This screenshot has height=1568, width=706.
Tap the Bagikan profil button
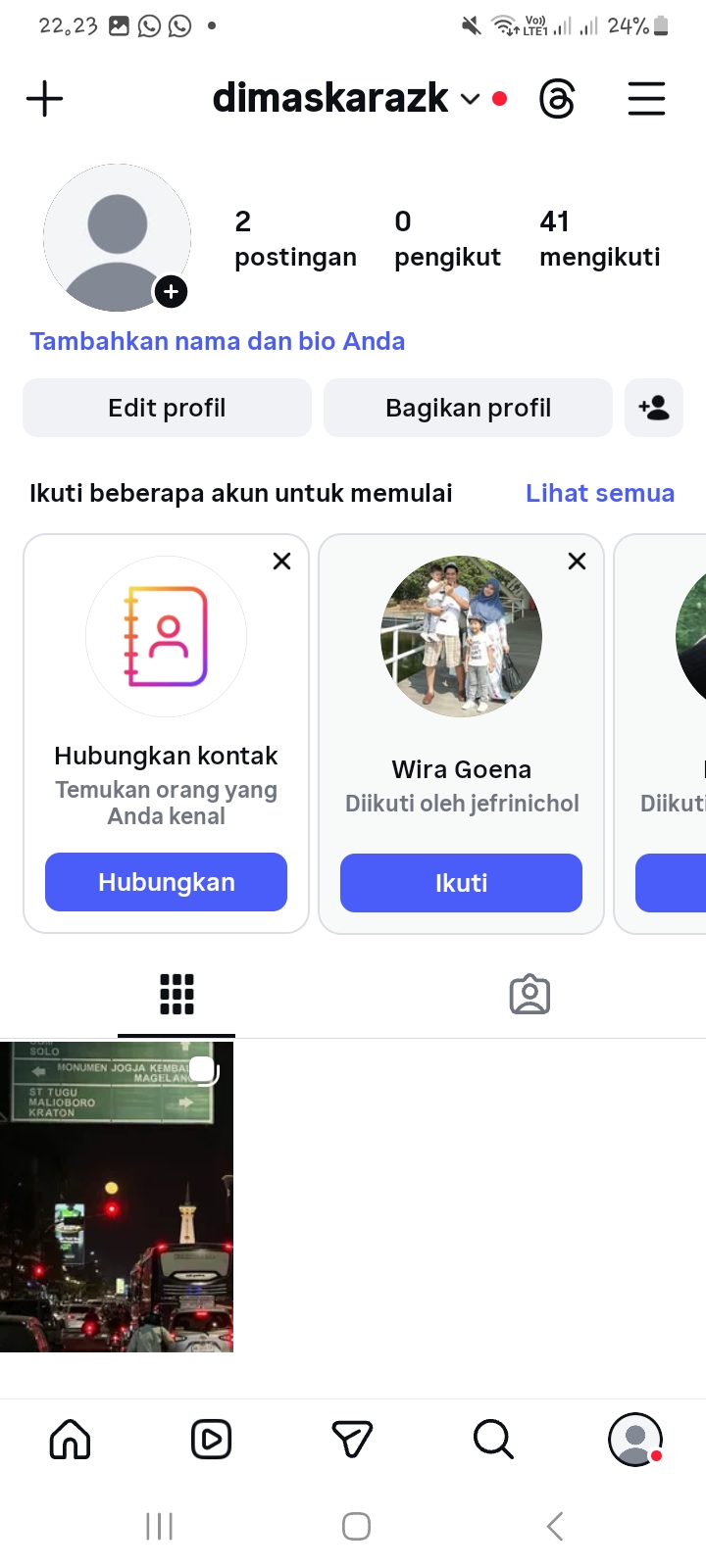tap(468, 408)
